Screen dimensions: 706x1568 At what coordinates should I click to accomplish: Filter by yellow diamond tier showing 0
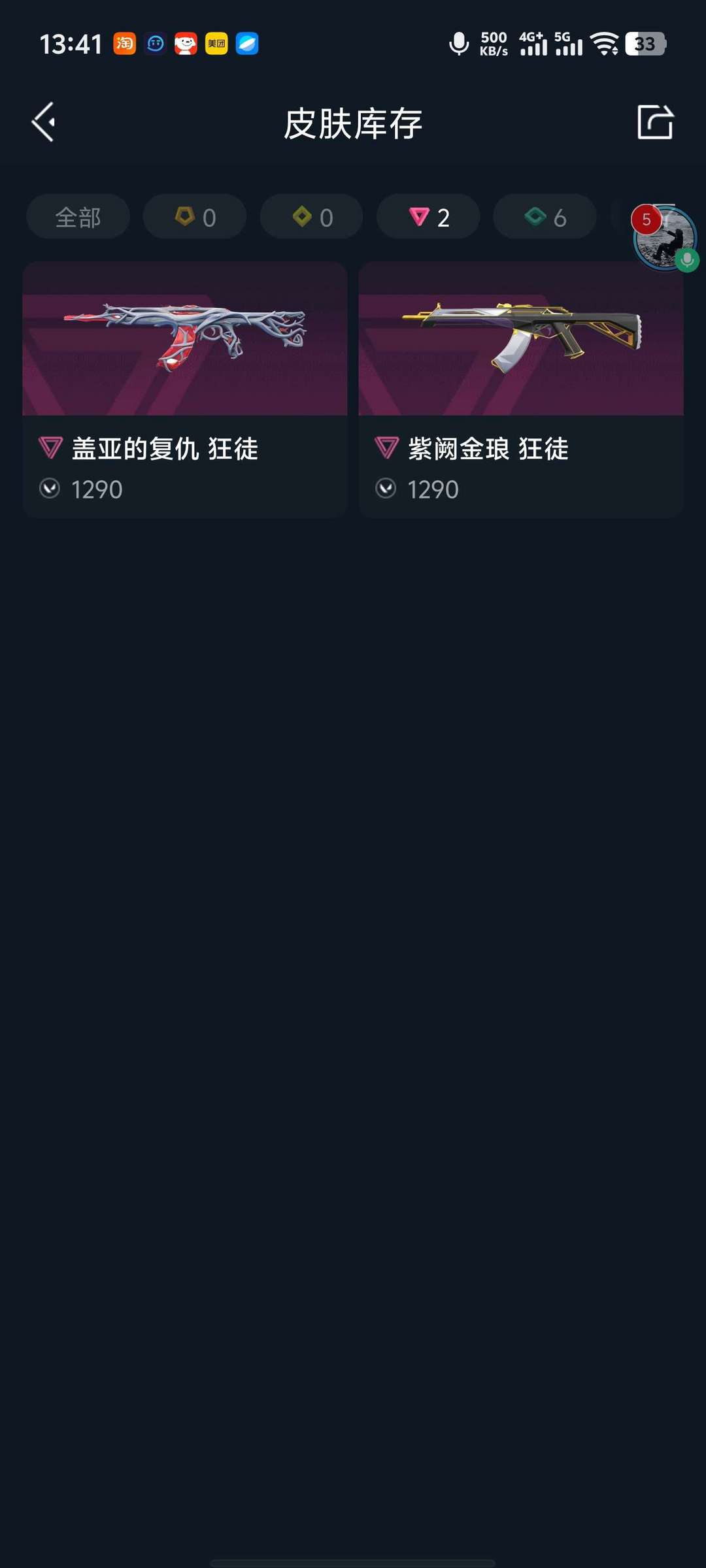pyautogui.click(x=312, y=217)
